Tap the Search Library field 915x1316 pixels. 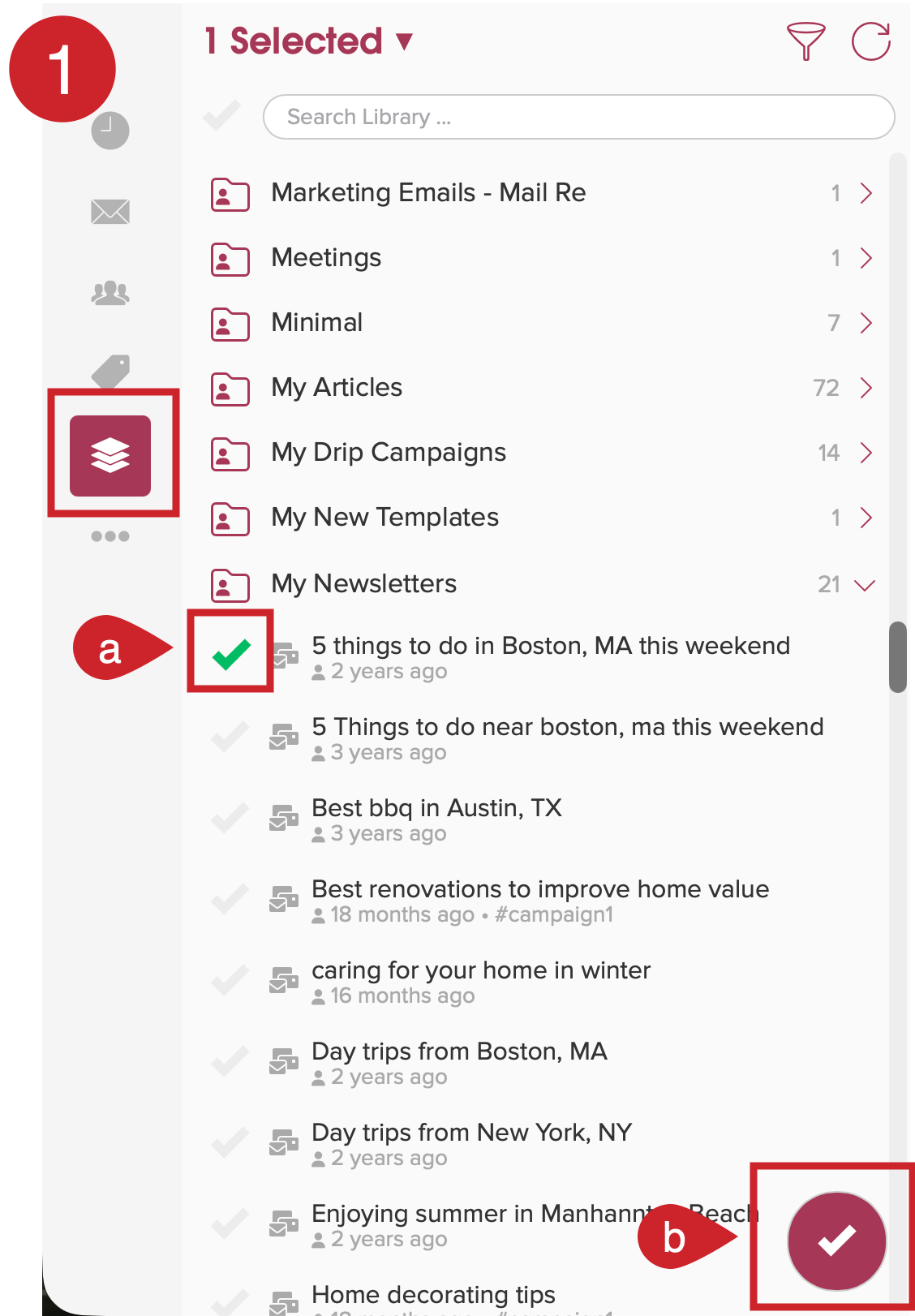point(578,117)
